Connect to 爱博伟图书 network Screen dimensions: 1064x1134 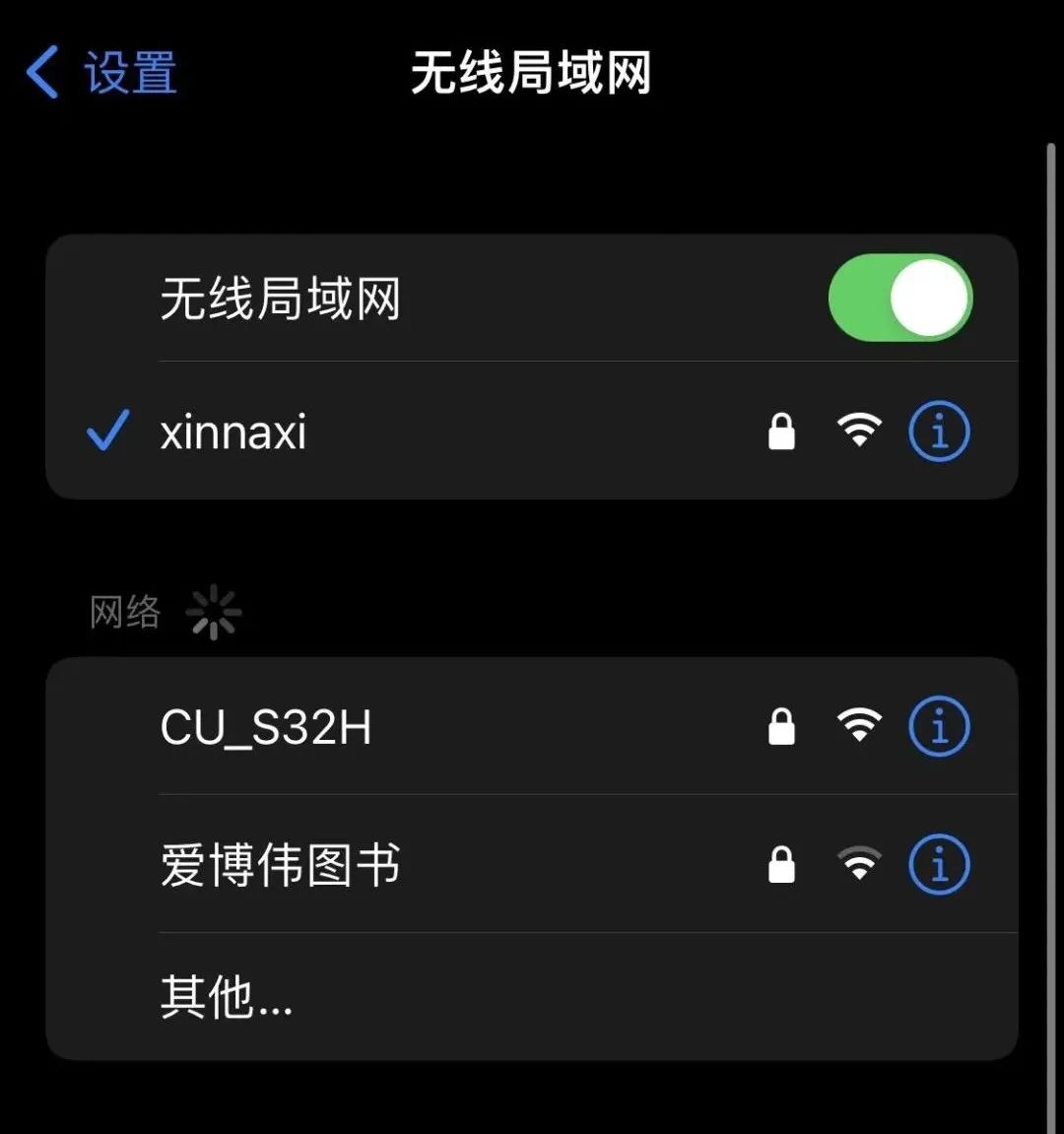click(x=280, y=864)
